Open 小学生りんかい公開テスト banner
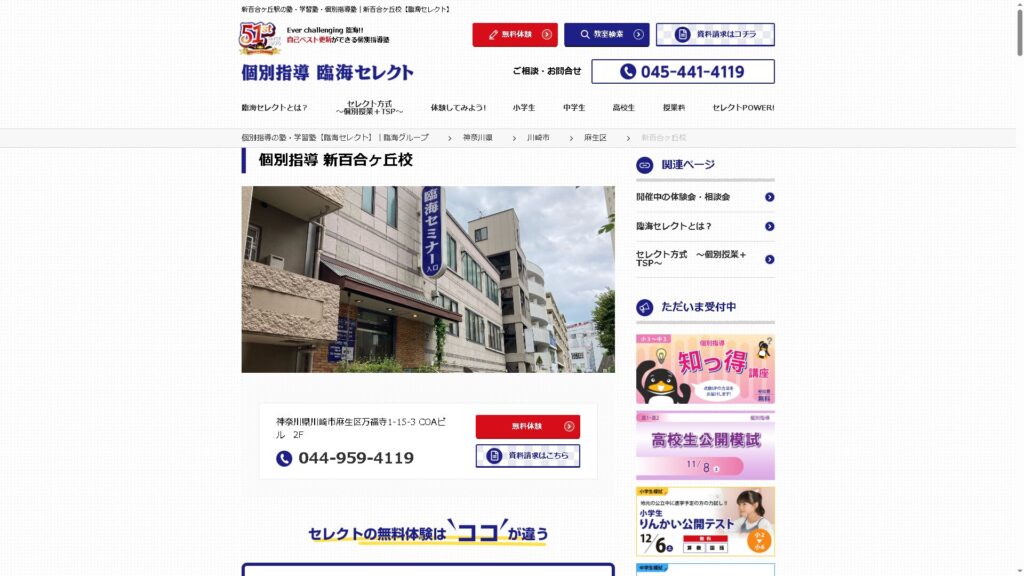1024x576 pixels. coord(705,521)
